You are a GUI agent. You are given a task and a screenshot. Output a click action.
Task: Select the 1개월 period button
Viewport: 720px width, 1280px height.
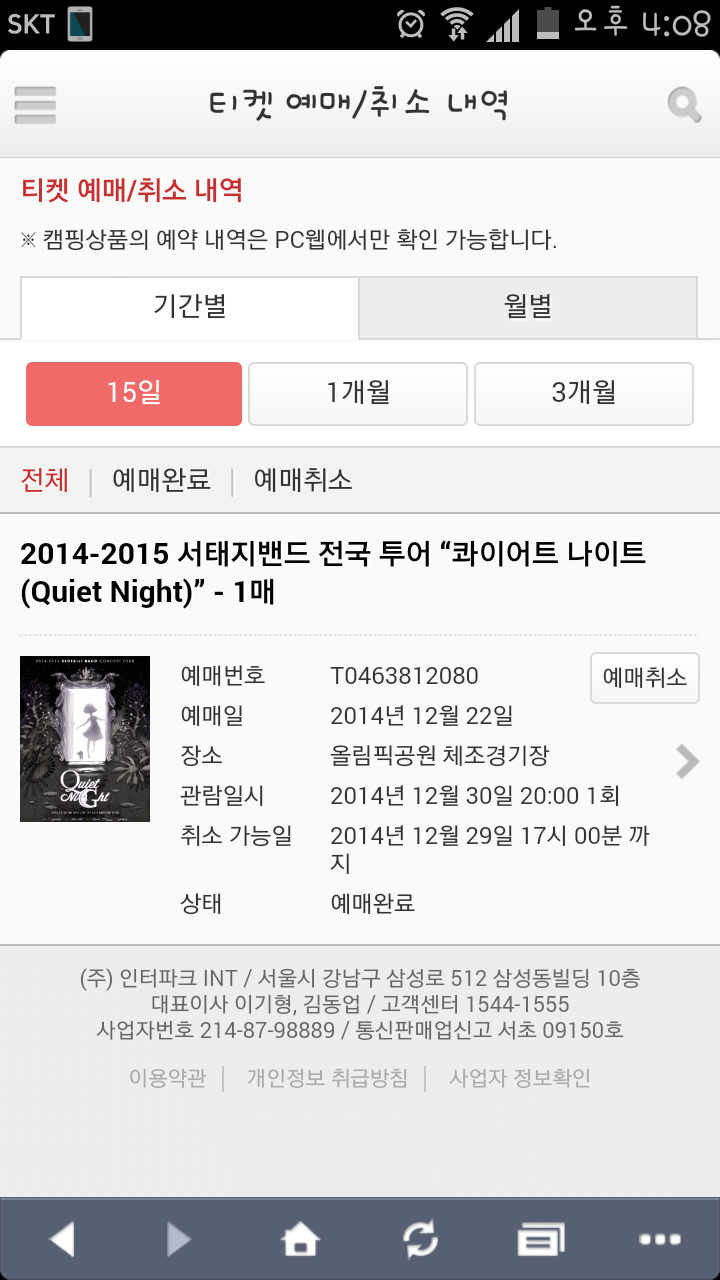tap(358, 394)
